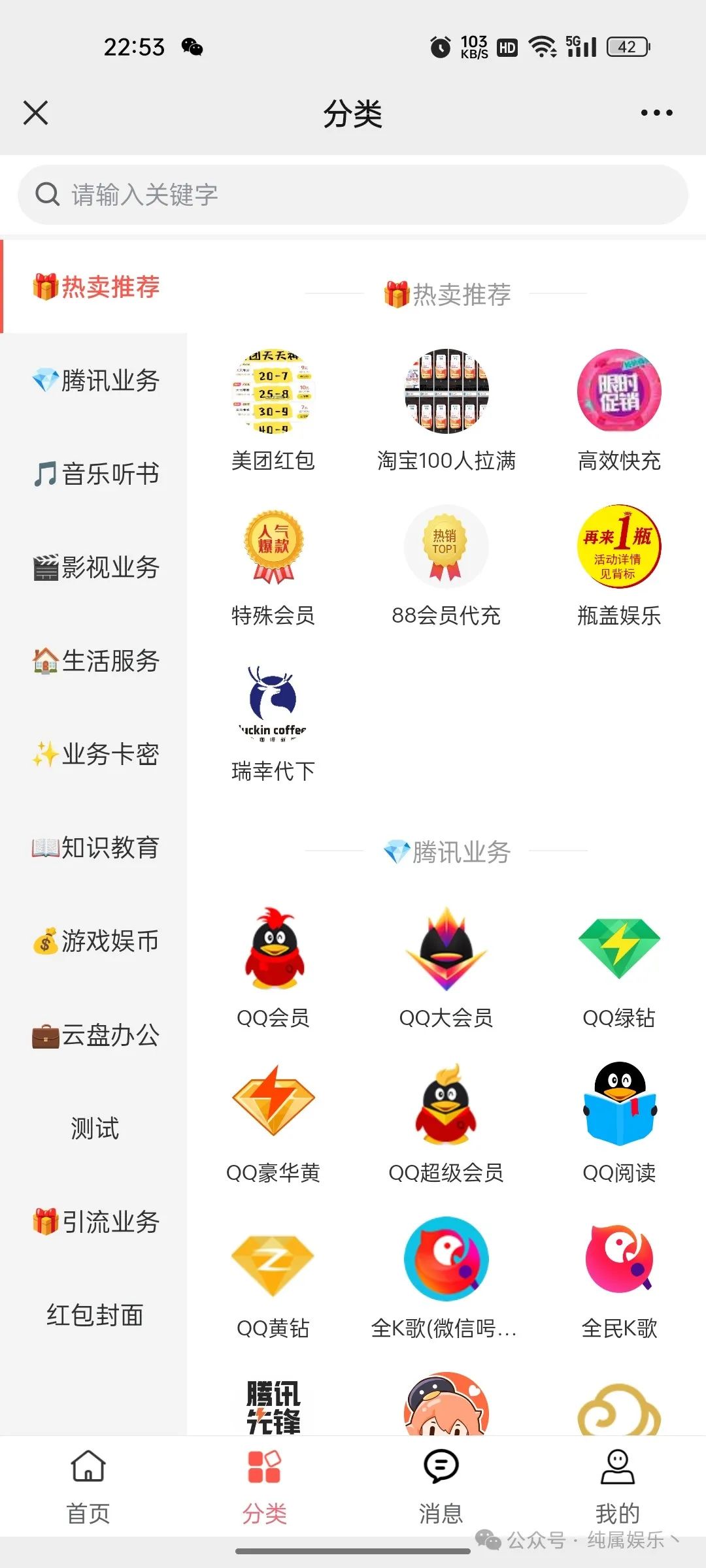
Task: Open the 瑞幸代下 coffee item
Action: coord(273,721)
